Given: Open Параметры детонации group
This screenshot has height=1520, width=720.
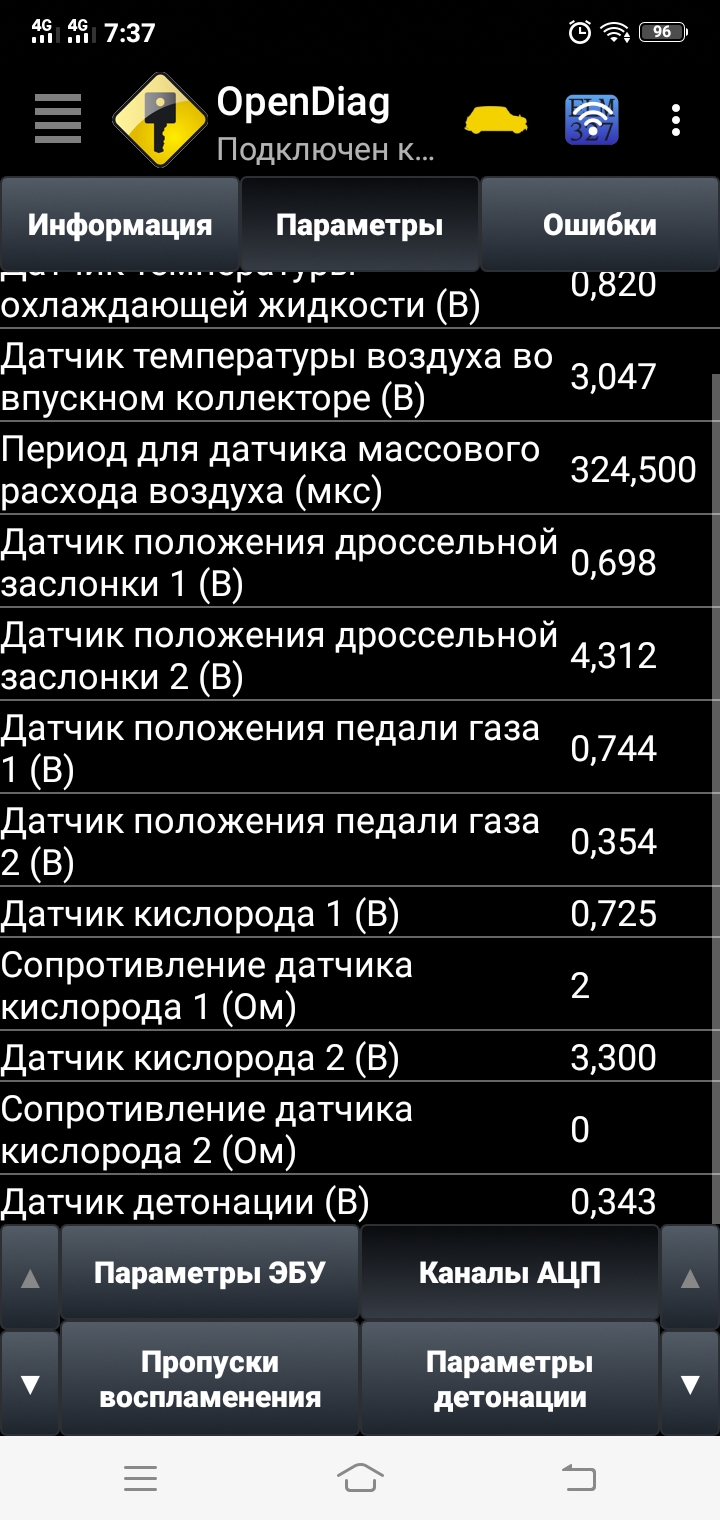Looking at the screenshot, I should 509,1379.
